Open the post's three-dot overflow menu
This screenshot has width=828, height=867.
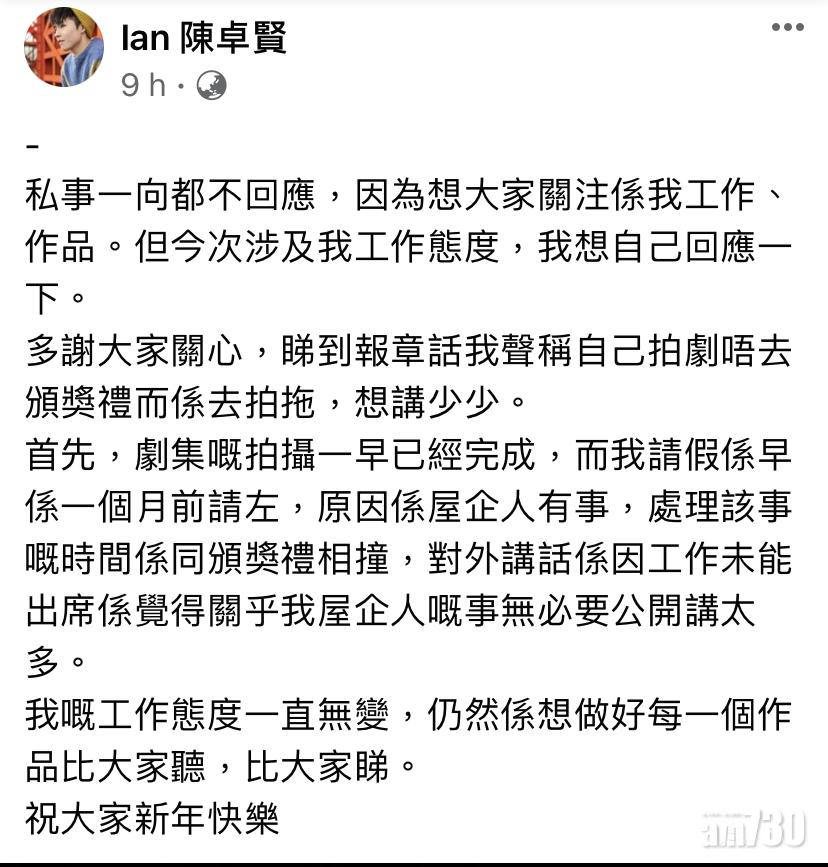click(x=788, y=27)
